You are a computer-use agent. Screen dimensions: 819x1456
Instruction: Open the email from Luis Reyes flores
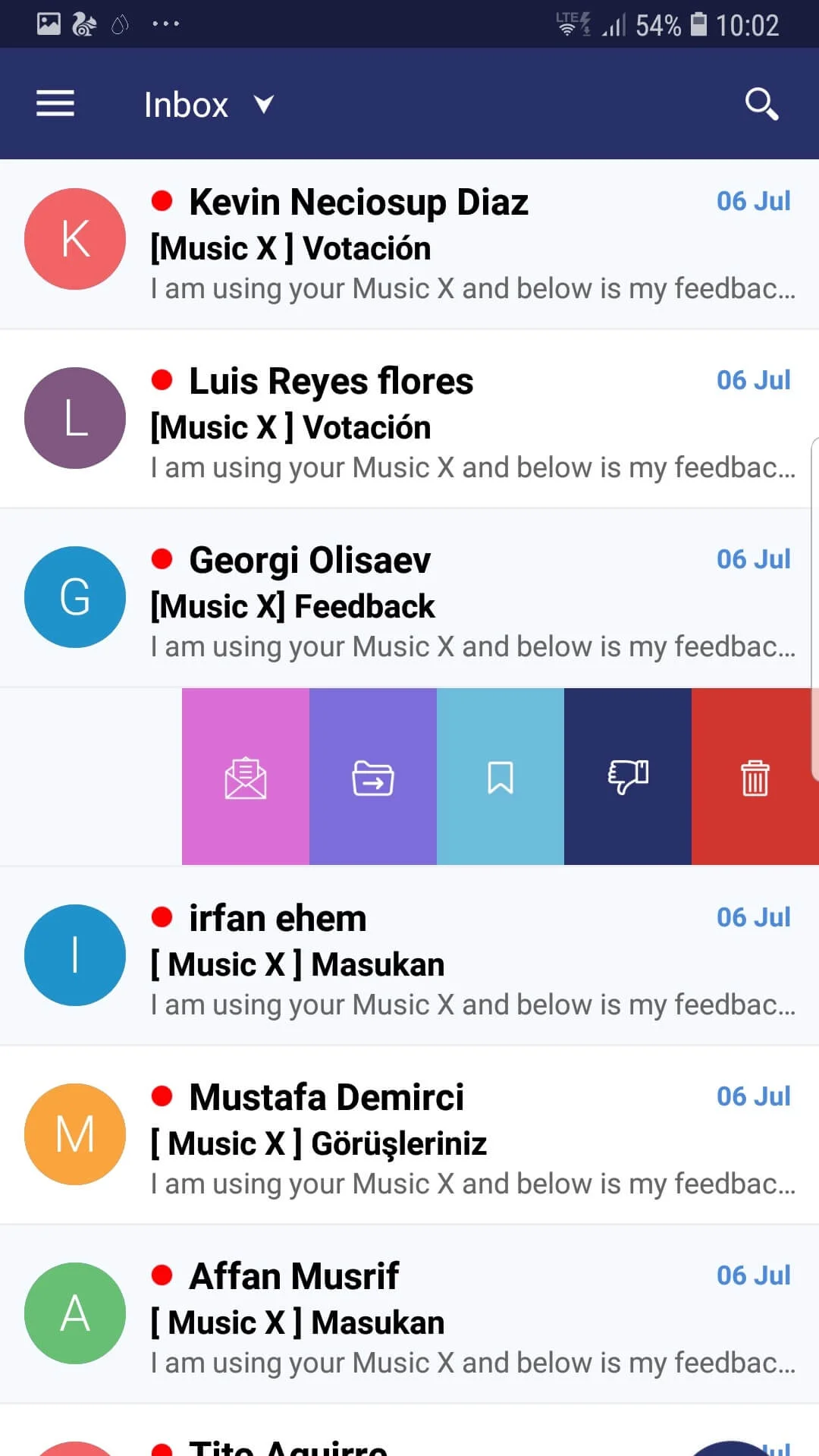pyautogui.click(x=409, y=420)
